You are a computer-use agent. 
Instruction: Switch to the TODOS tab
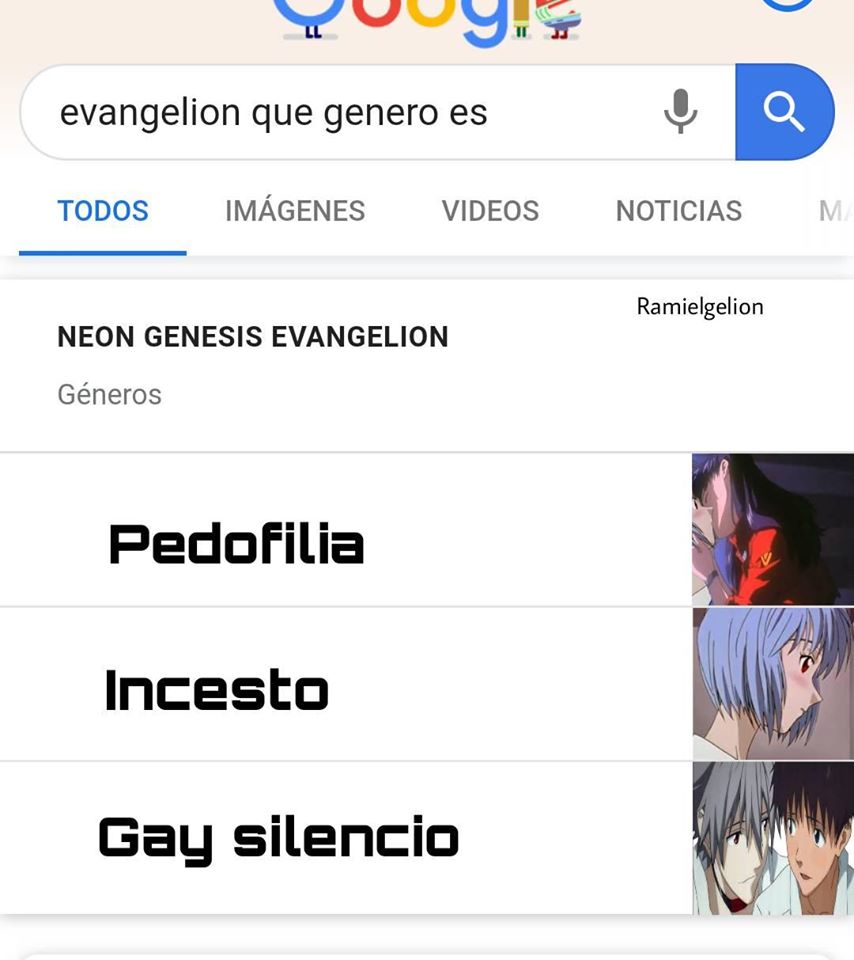[x=103, y=211]
